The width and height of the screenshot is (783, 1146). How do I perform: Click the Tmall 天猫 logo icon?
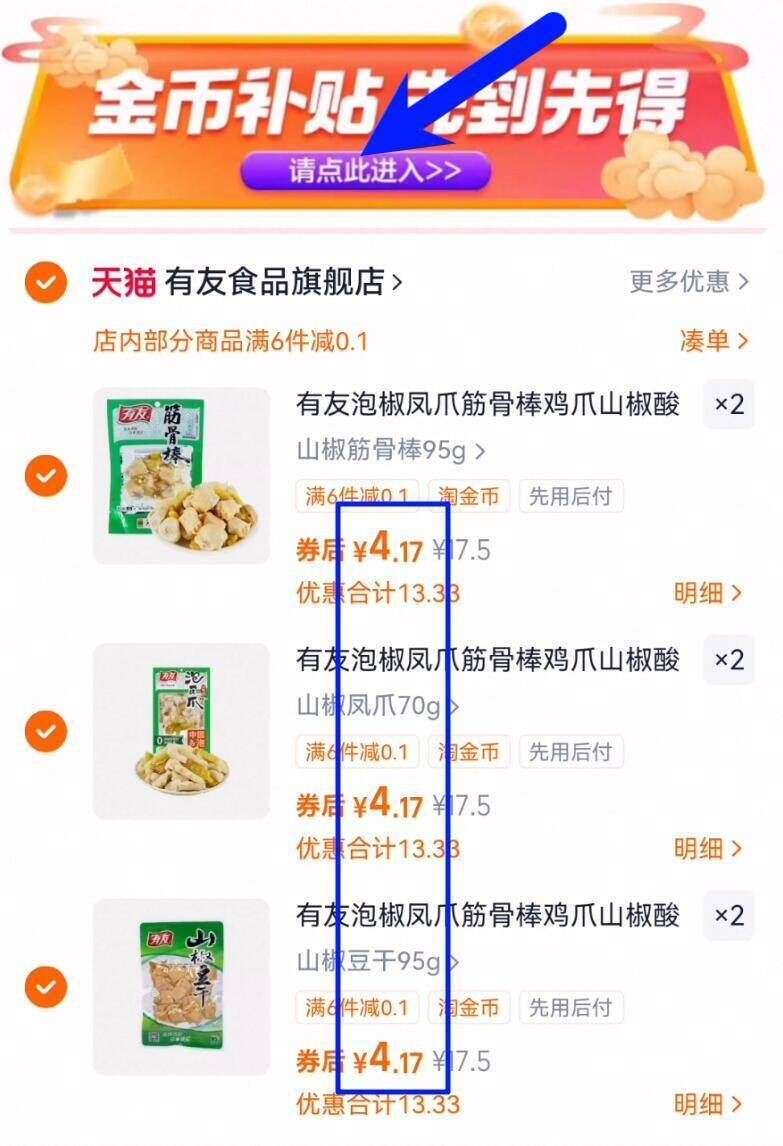121,281
